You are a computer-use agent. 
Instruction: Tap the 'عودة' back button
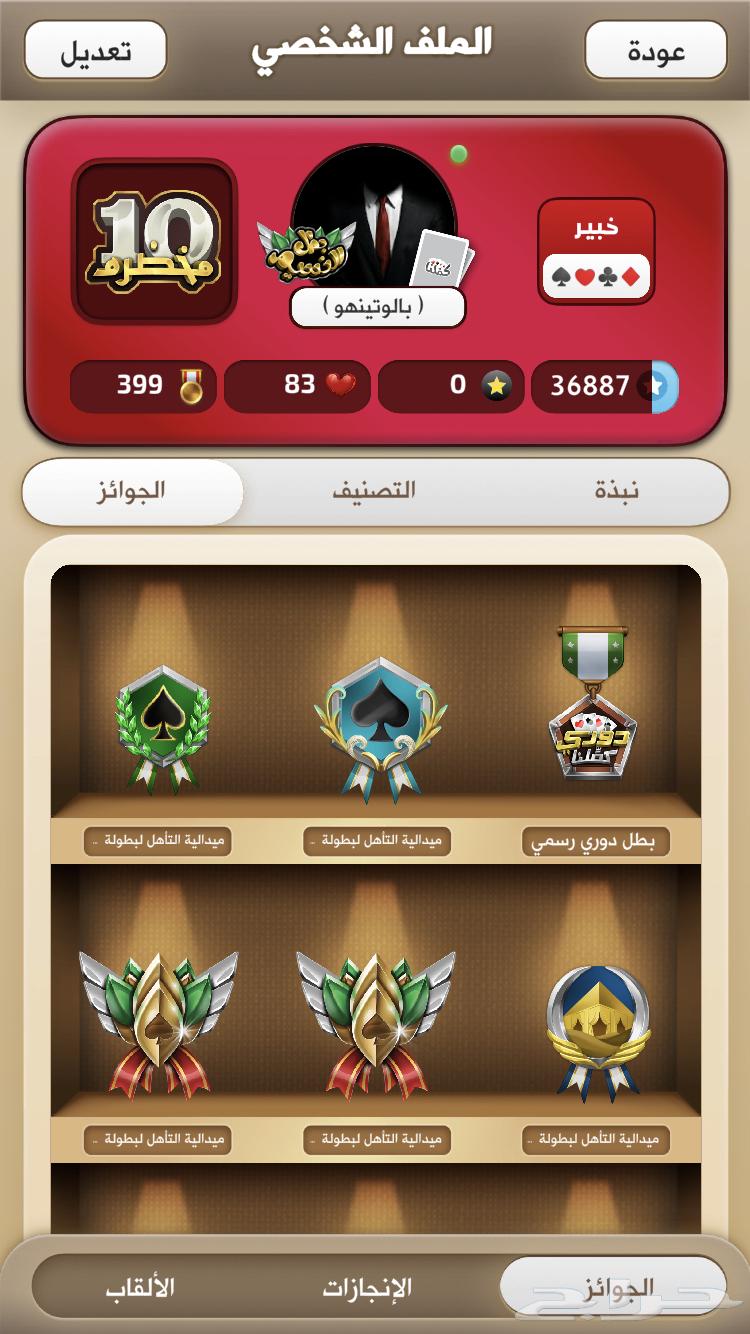(655, 48)
